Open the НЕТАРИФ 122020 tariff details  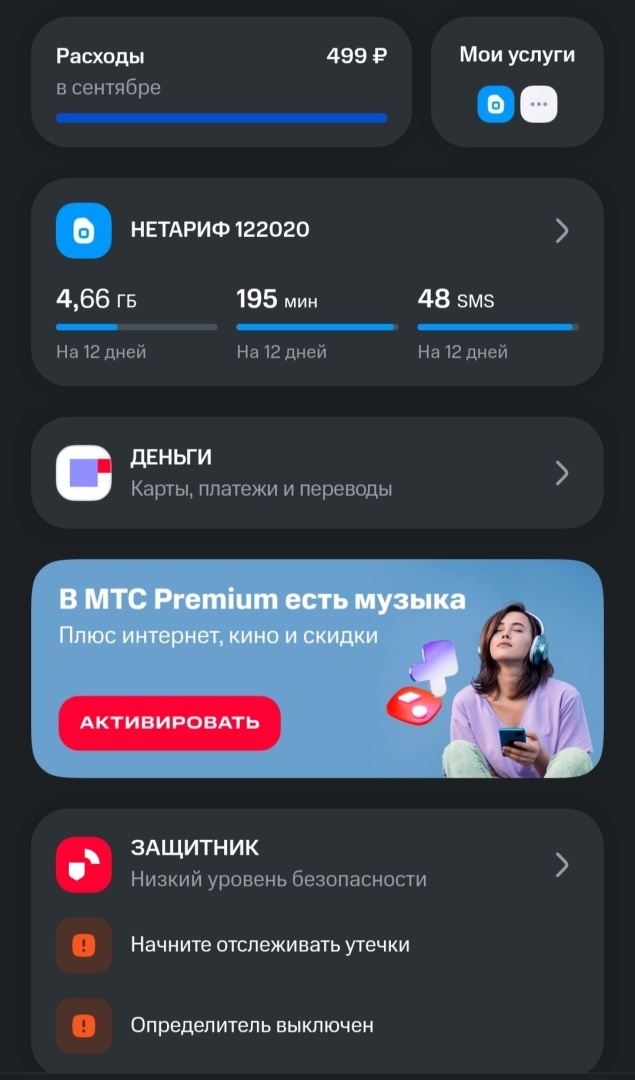[317, 231]
